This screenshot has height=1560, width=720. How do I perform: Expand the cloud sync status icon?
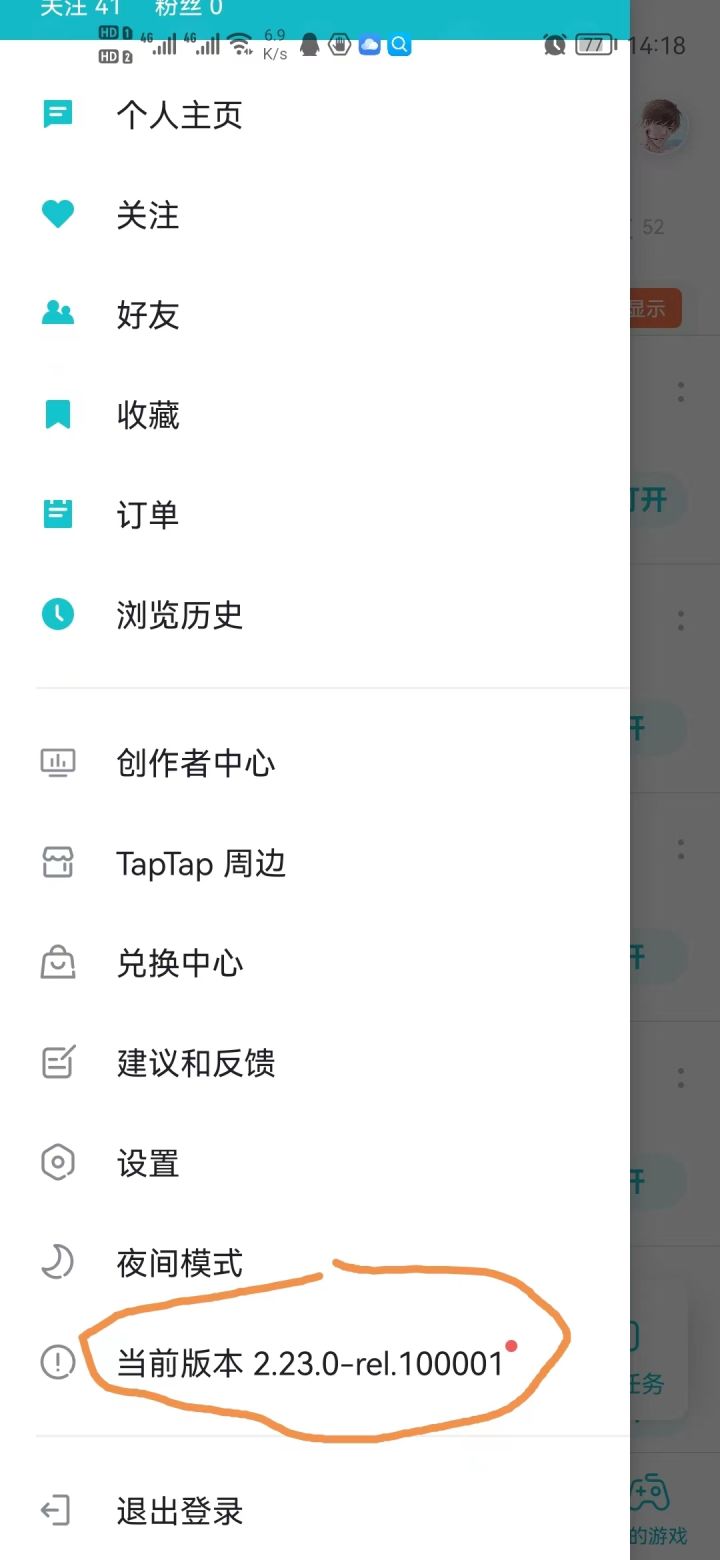coord(369,44)
